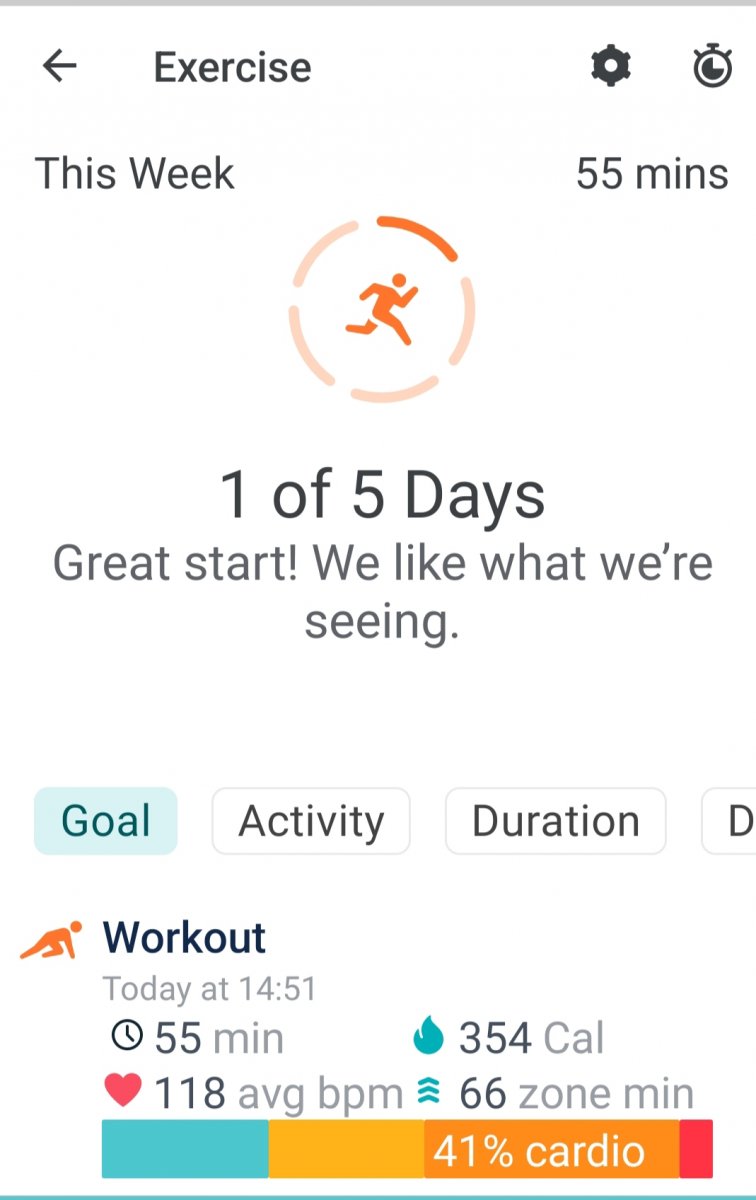Open exercise settings gear
The image size is (756, 1200).
(x=611, y=67)
